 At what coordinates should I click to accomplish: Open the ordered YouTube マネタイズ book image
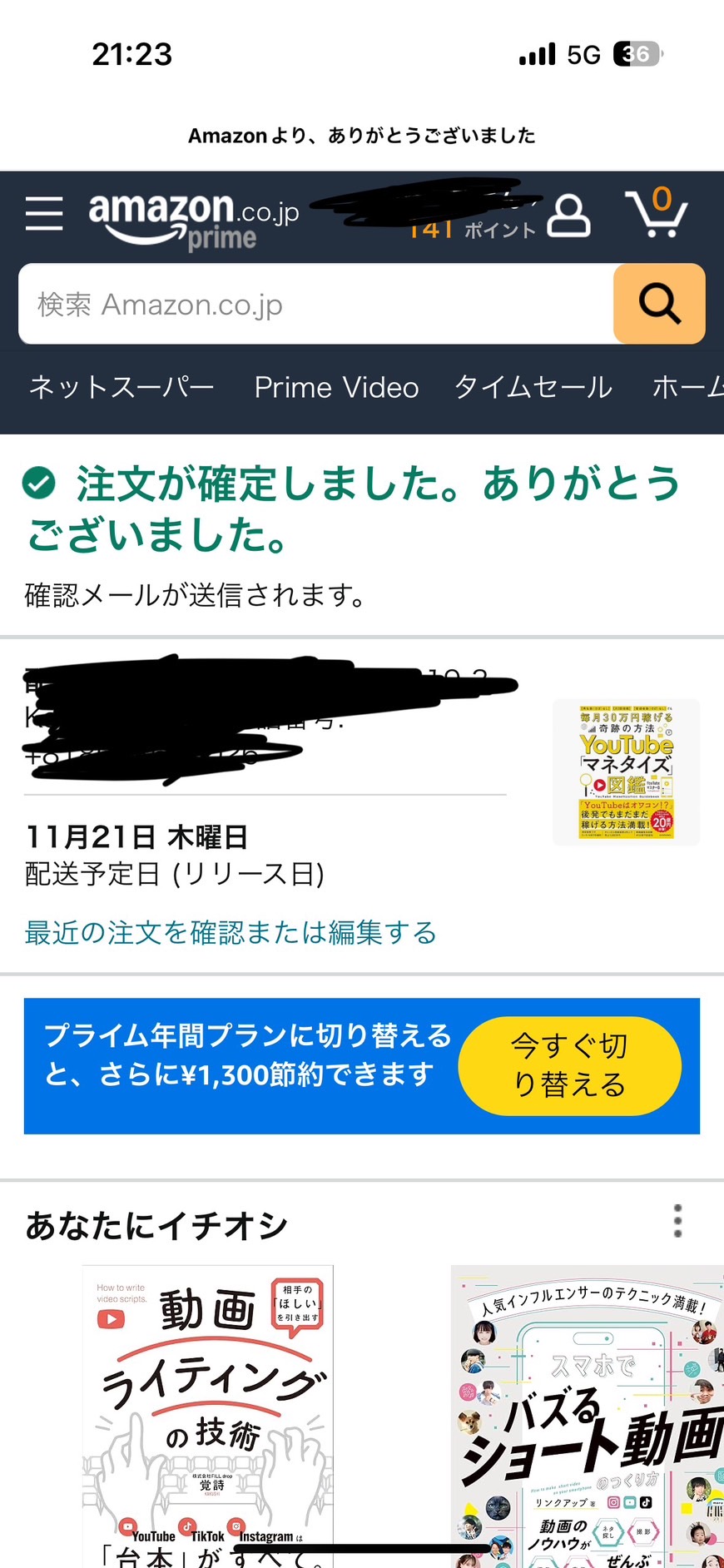tap(627, 773)
